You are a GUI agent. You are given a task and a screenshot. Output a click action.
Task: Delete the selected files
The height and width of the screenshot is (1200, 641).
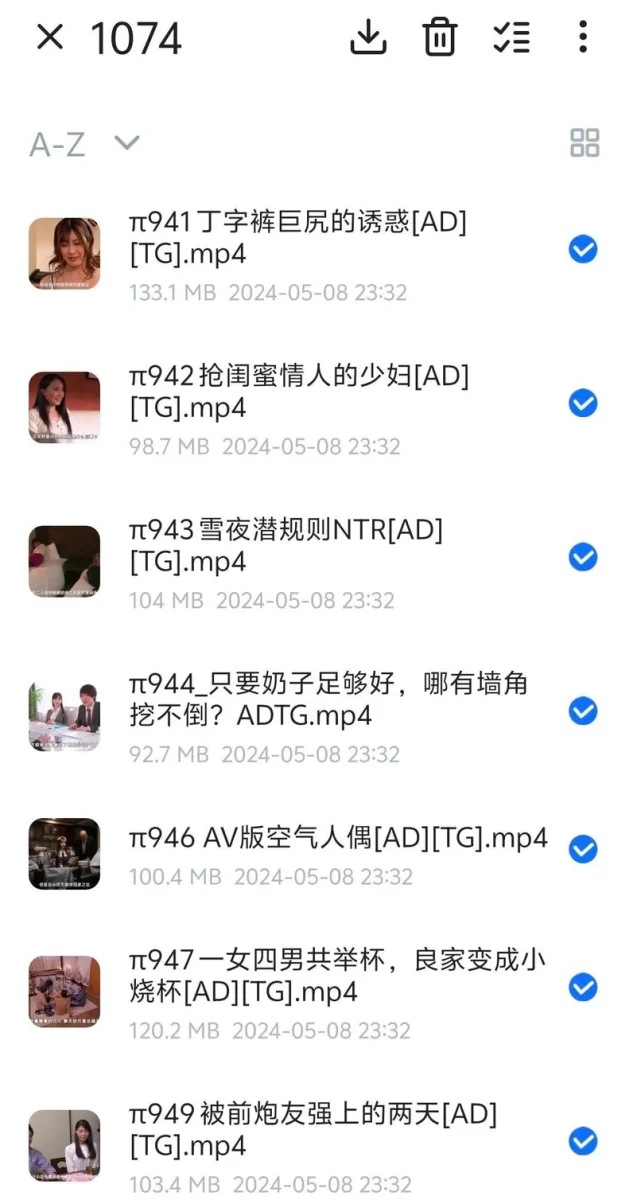click(439, 38)
